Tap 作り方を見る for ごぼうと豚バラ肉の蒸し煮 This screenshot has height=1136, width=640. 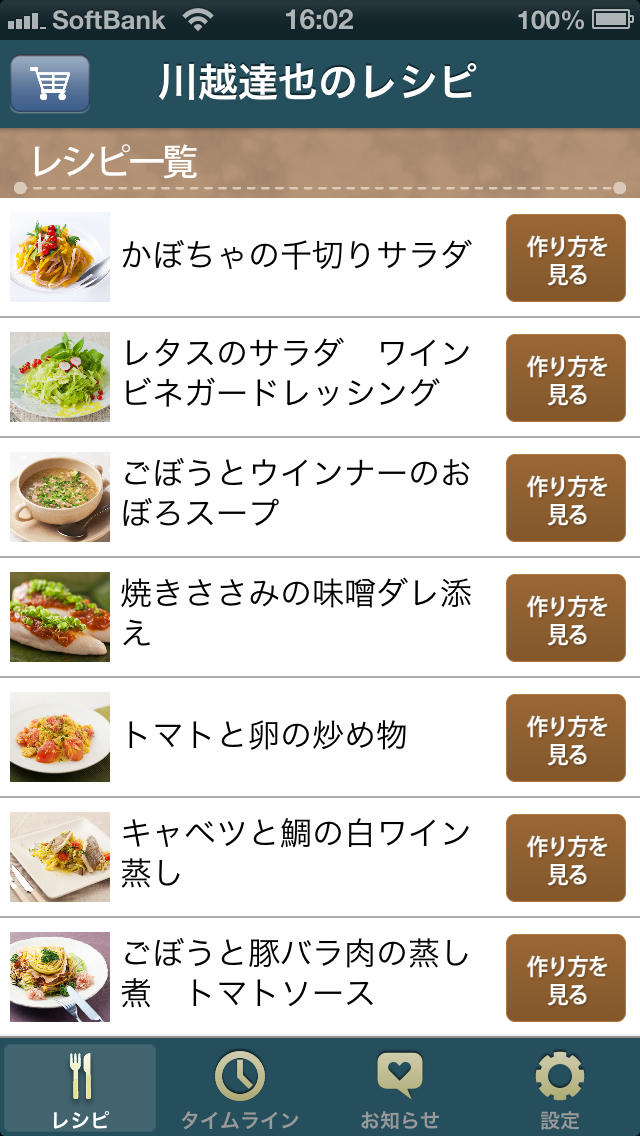coord(566,978)
